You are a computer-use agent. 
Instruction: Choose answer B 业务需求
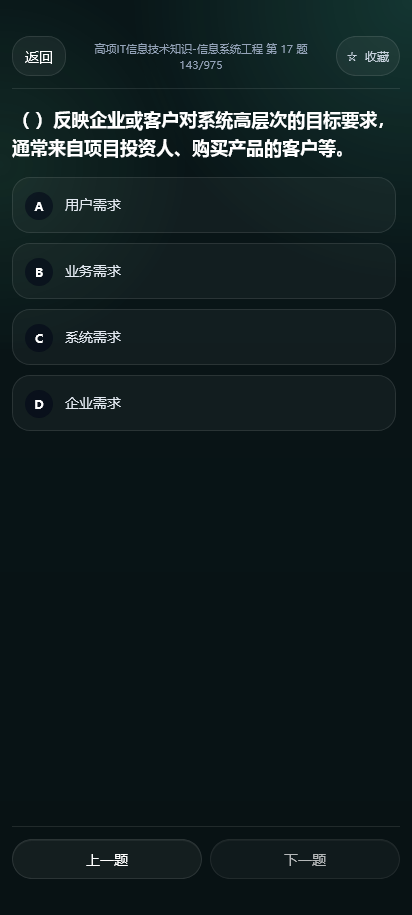coord(204,271)
